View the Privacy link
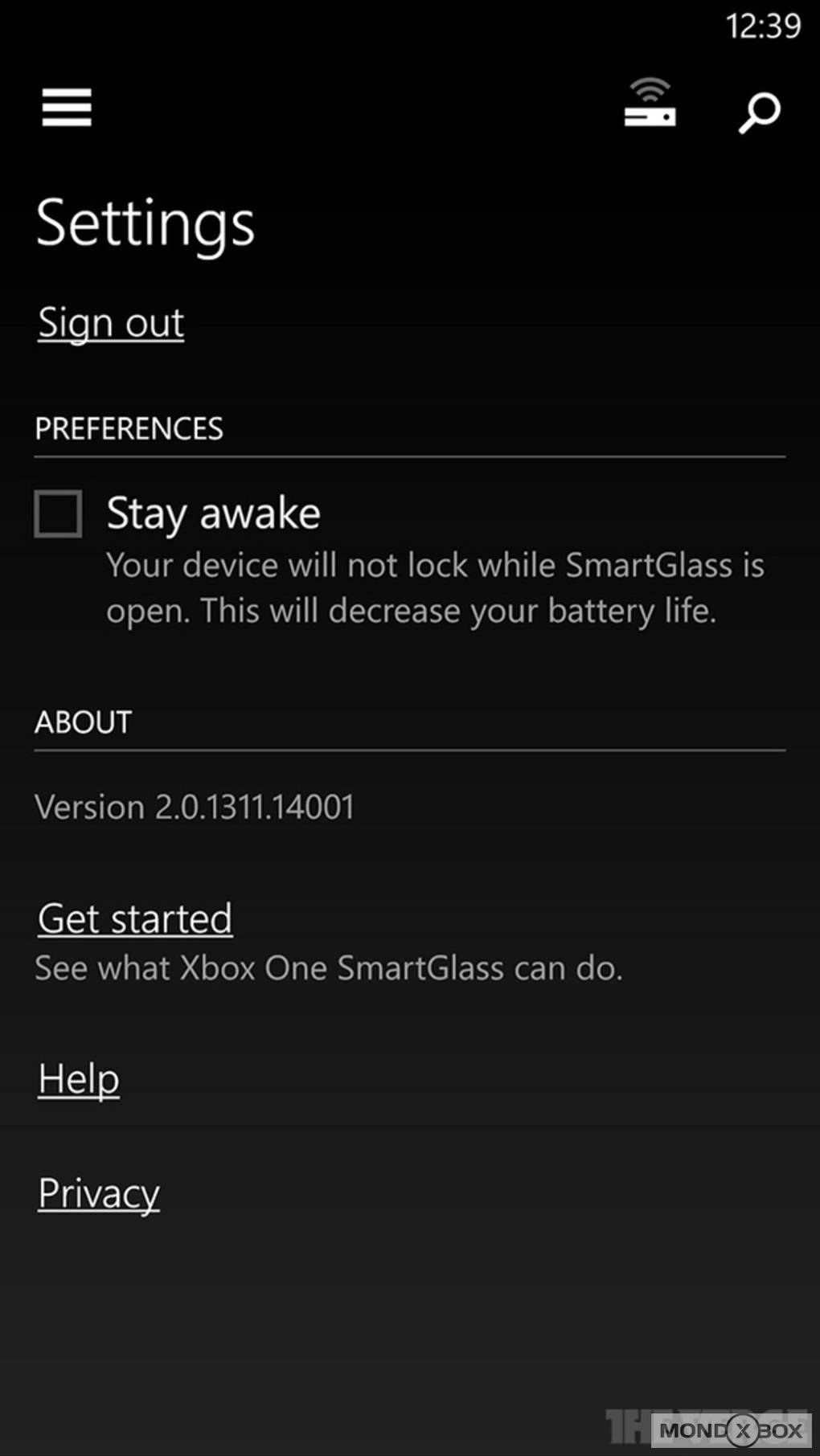This screenshot has height=1456, width=820. coord(99,1193)
